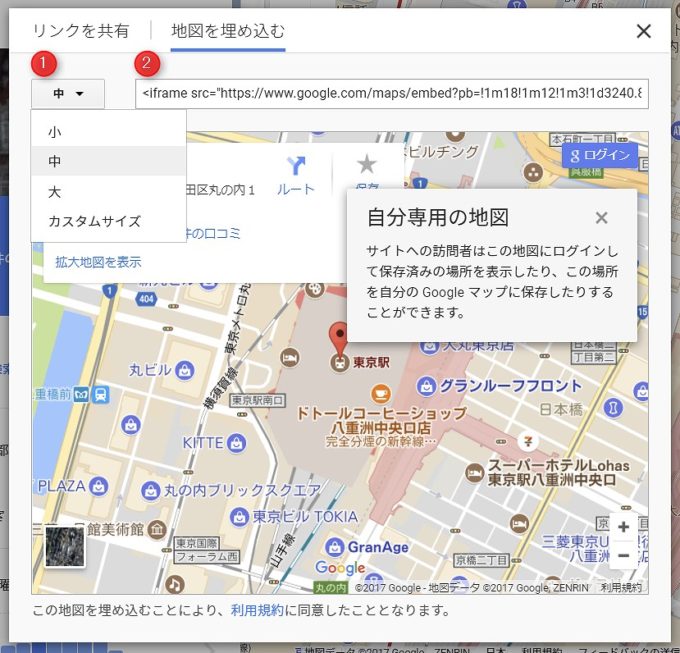Screen dimensions: 680x653
Task: Zoom in on the map
Action: [624, 527]
